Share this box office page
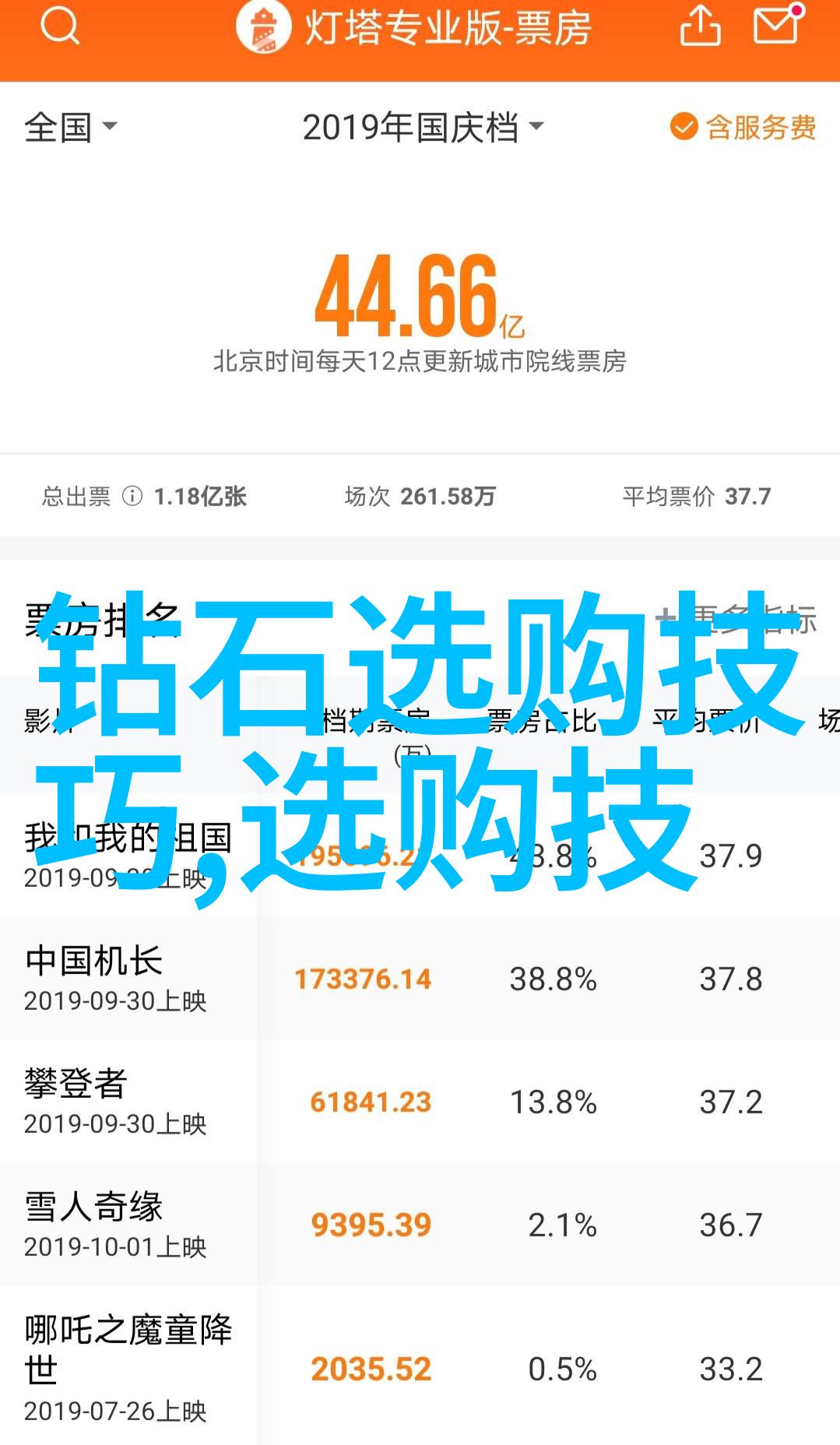 (700, 26)
